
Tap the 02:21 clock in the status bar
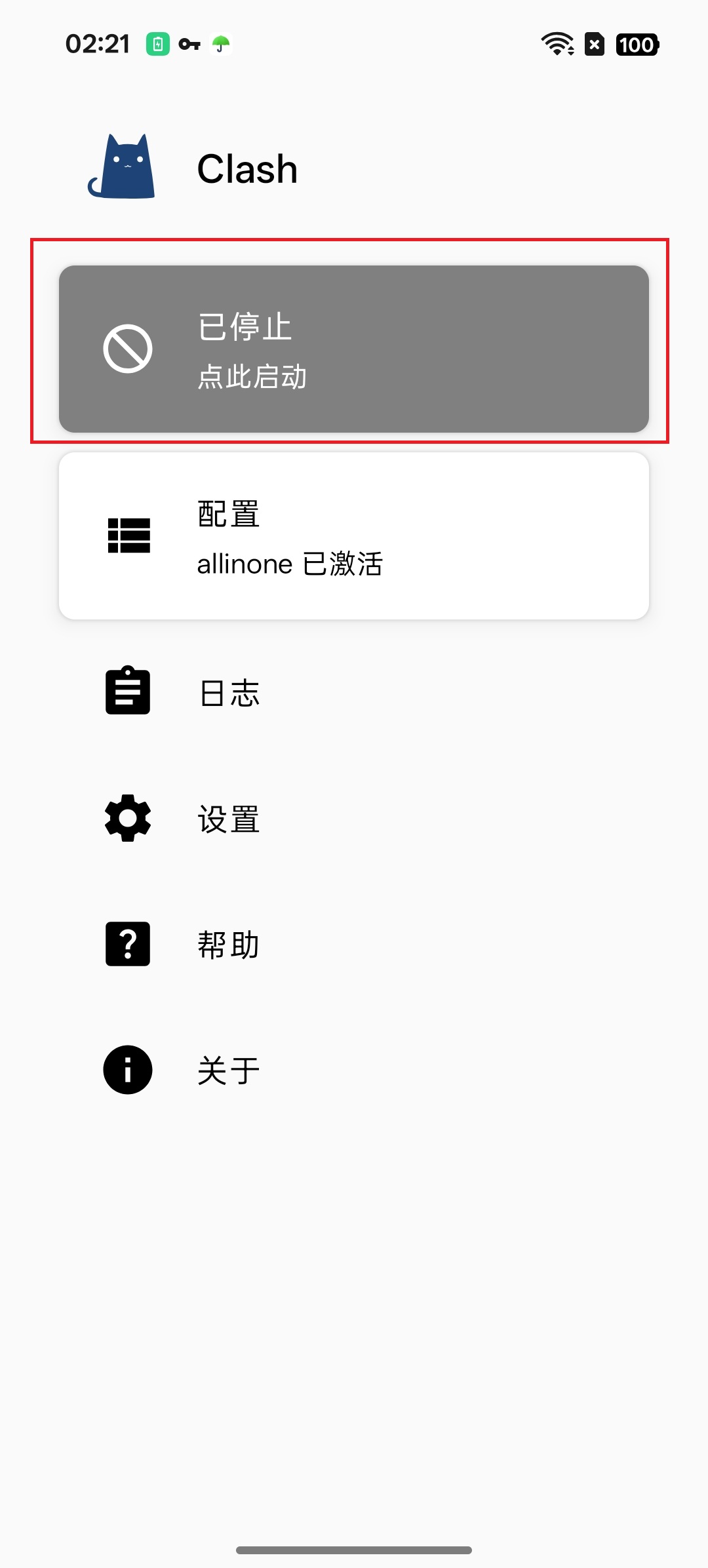pos(97,42)
